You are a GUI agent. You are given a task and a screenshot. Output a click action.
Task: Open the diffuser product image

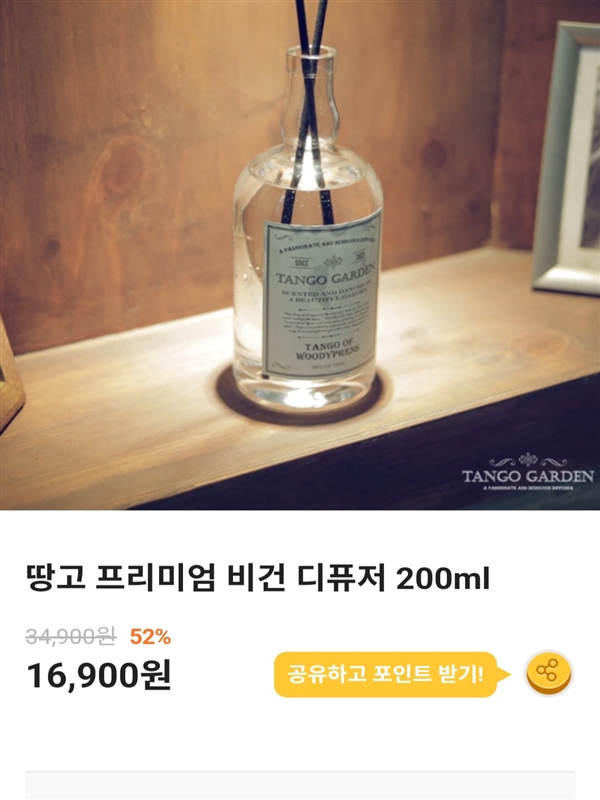300,255
